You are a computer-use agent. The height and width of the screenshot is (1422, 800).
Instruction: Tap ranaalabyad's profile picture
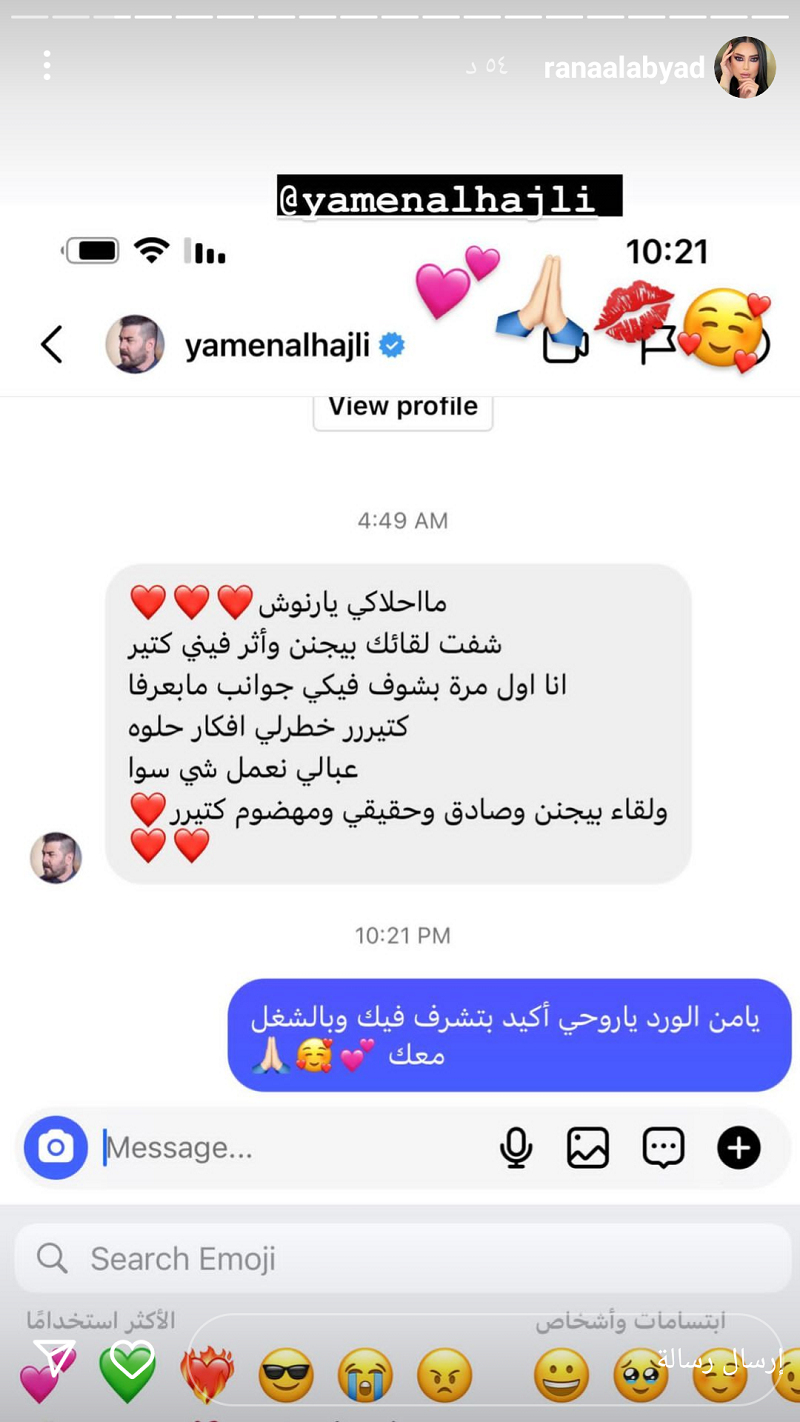pos(745,67)
